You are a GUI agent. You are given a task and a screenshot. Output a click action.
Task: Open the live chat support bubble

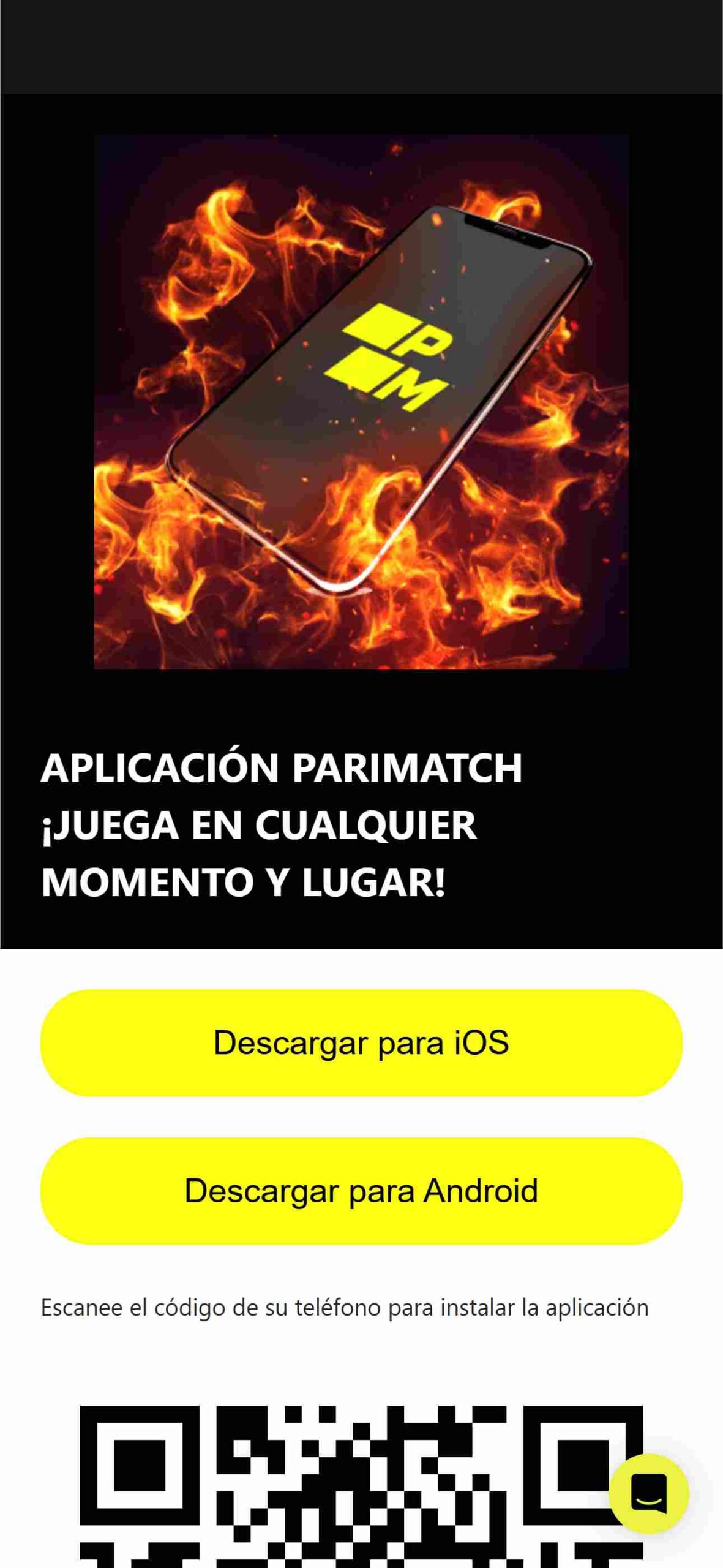[x=649, y=1493]
